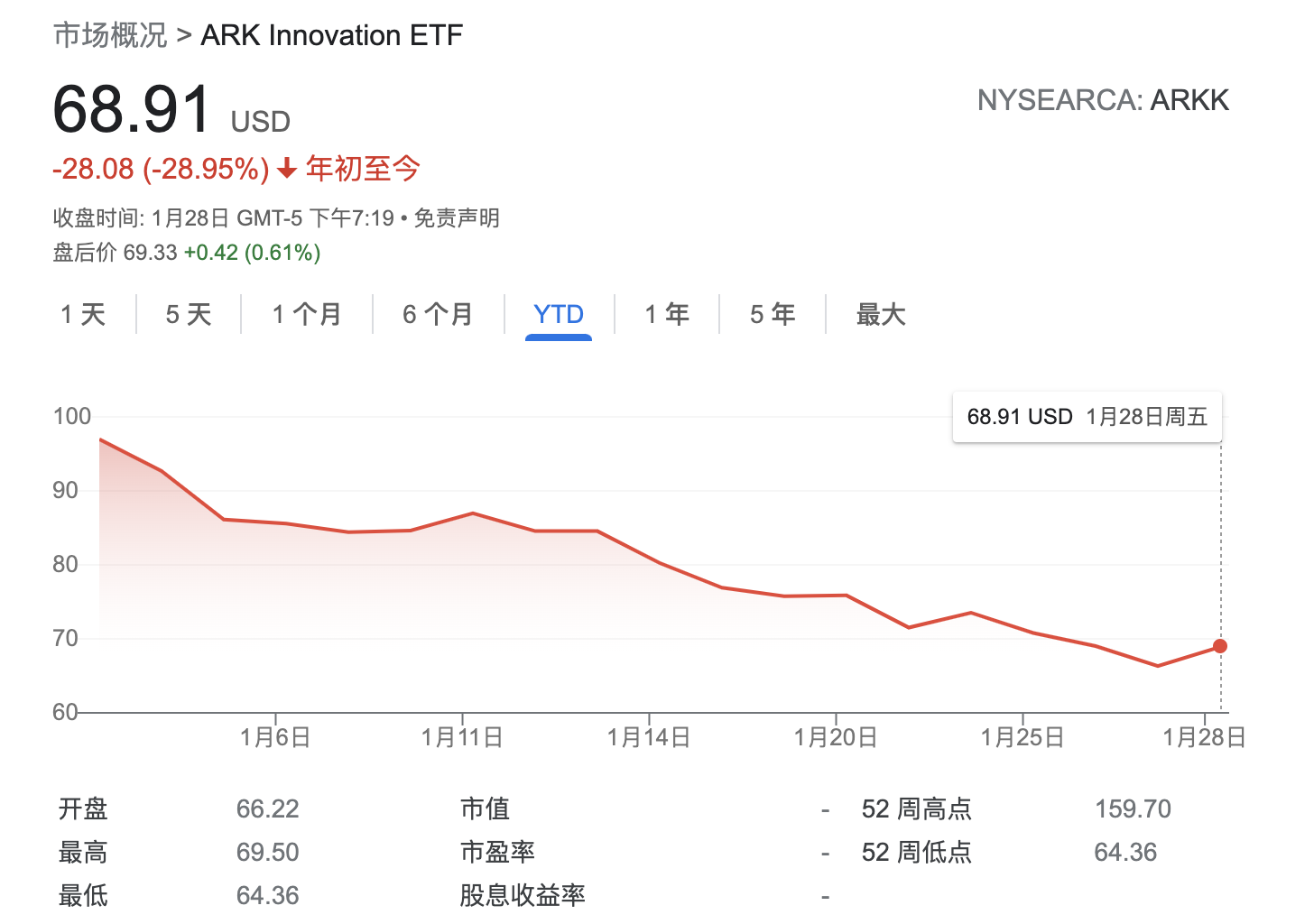Screen dimensions: 1314x924
Task: Open the 市场概况 breadcrumb link
Action: 110,35
